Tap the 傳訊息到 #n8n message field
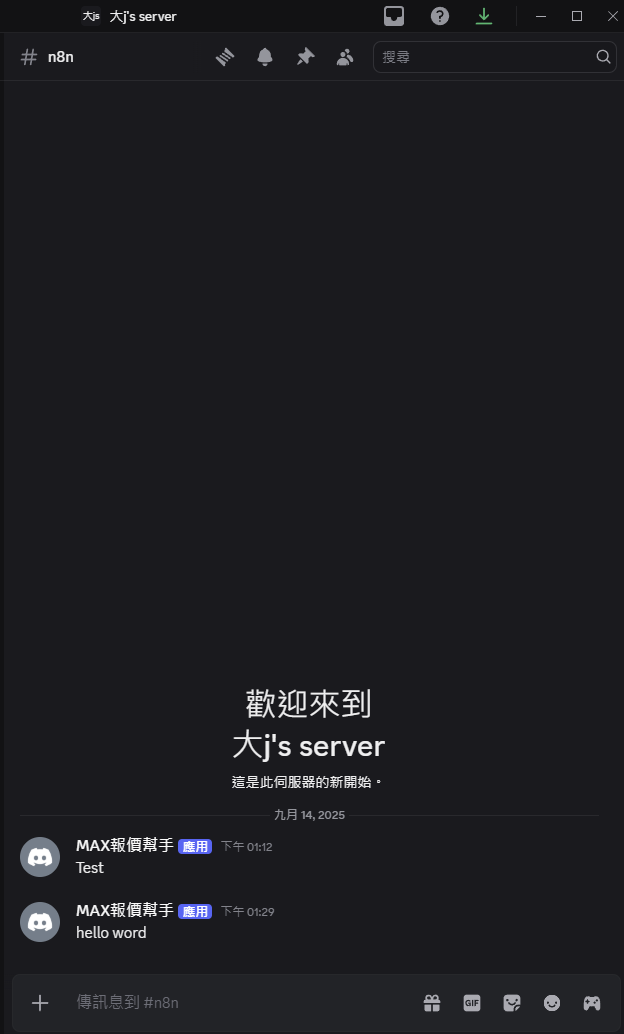The height and width of the screenshot is (1034, 624). pos(240,1002)
